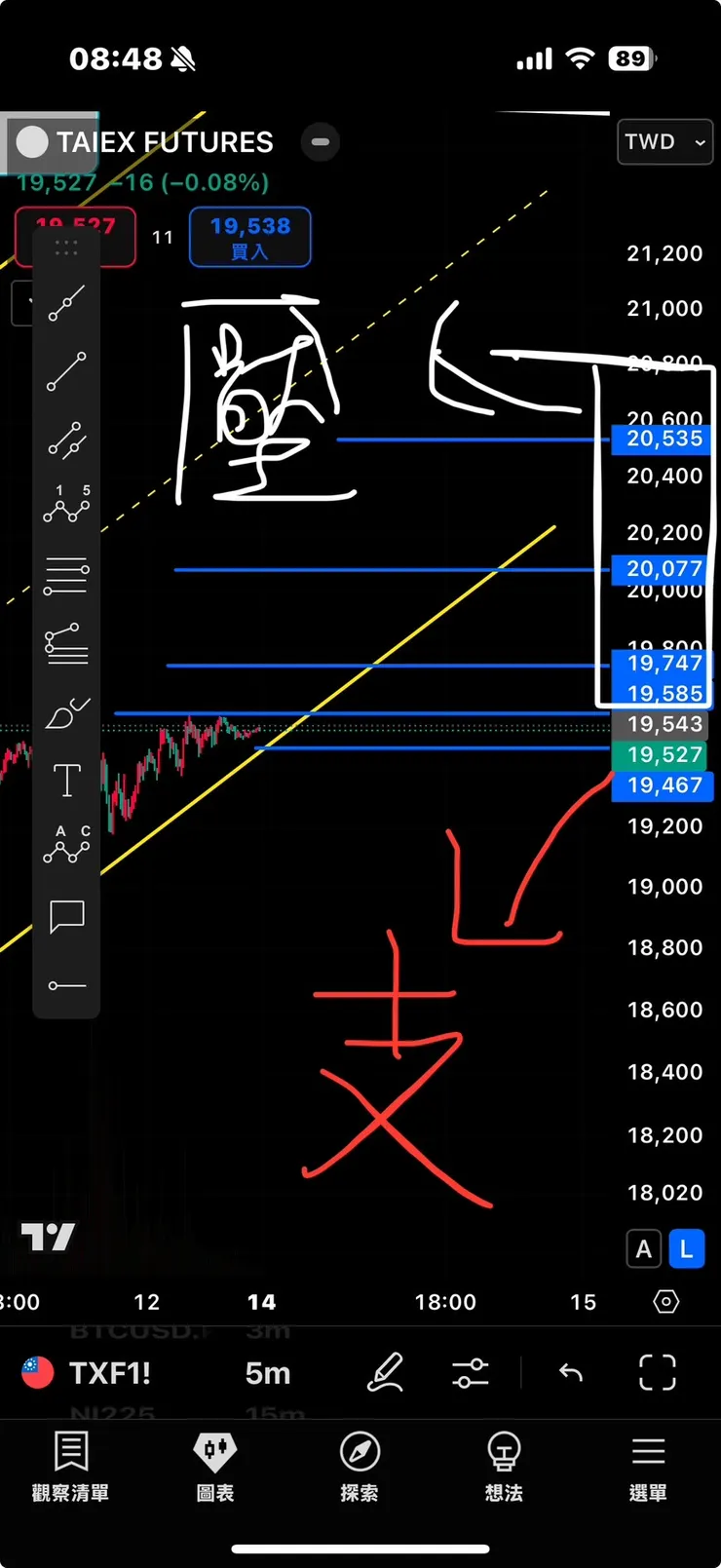Collapse the TAIEX FUTURES legend
The height and width of the screenshot is (1568, 721).
(x=320, y=142)
